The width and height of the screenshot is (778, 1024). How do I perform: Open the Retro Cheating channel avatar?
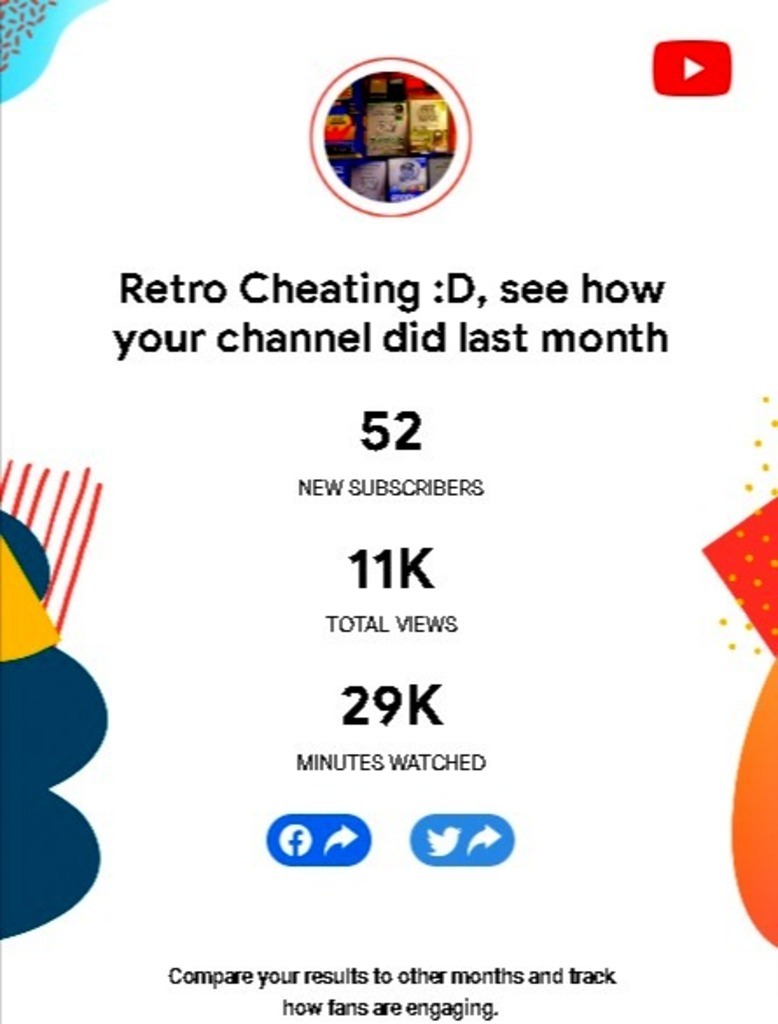coord(390,137)
